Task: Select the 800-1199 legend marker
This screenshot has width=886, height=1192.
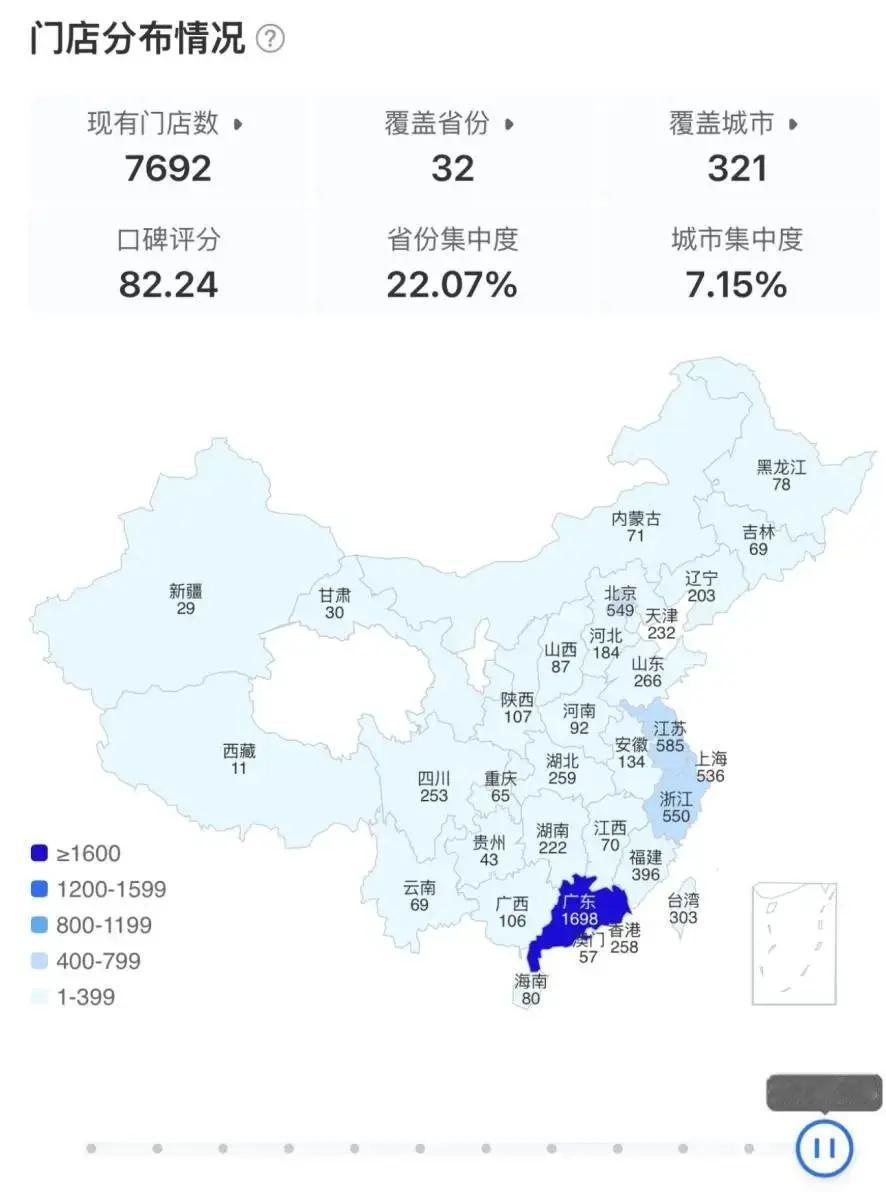Action: [x=38, y=925]
